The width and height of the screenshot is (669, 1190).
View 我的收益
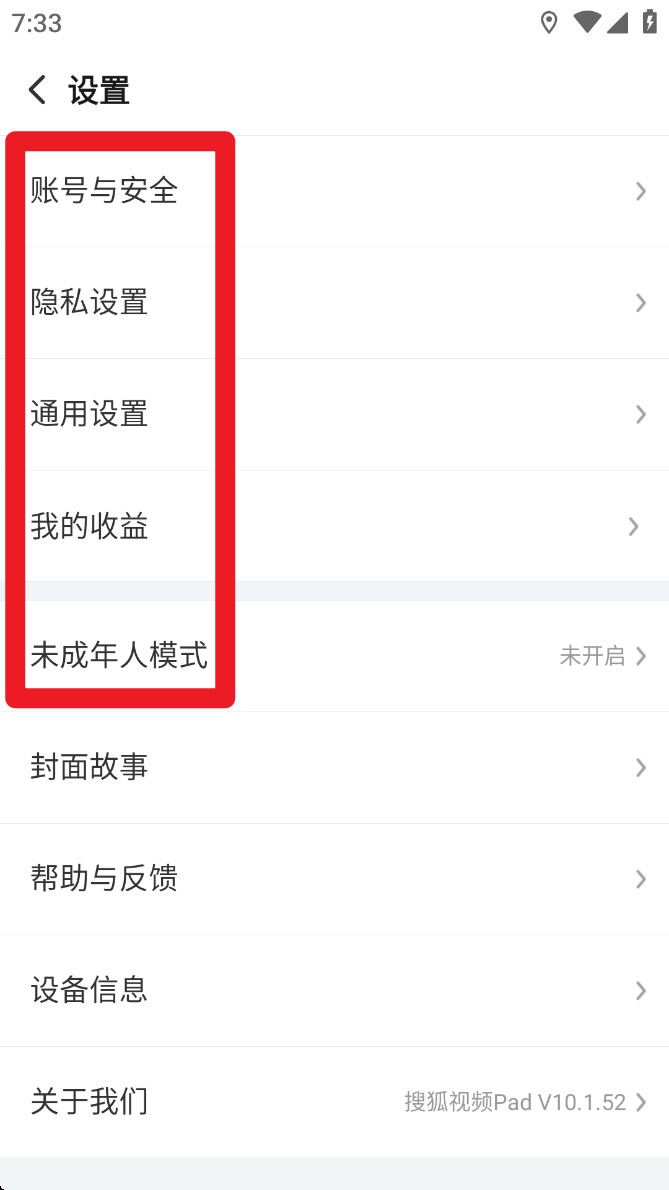[x=334, y=526]
